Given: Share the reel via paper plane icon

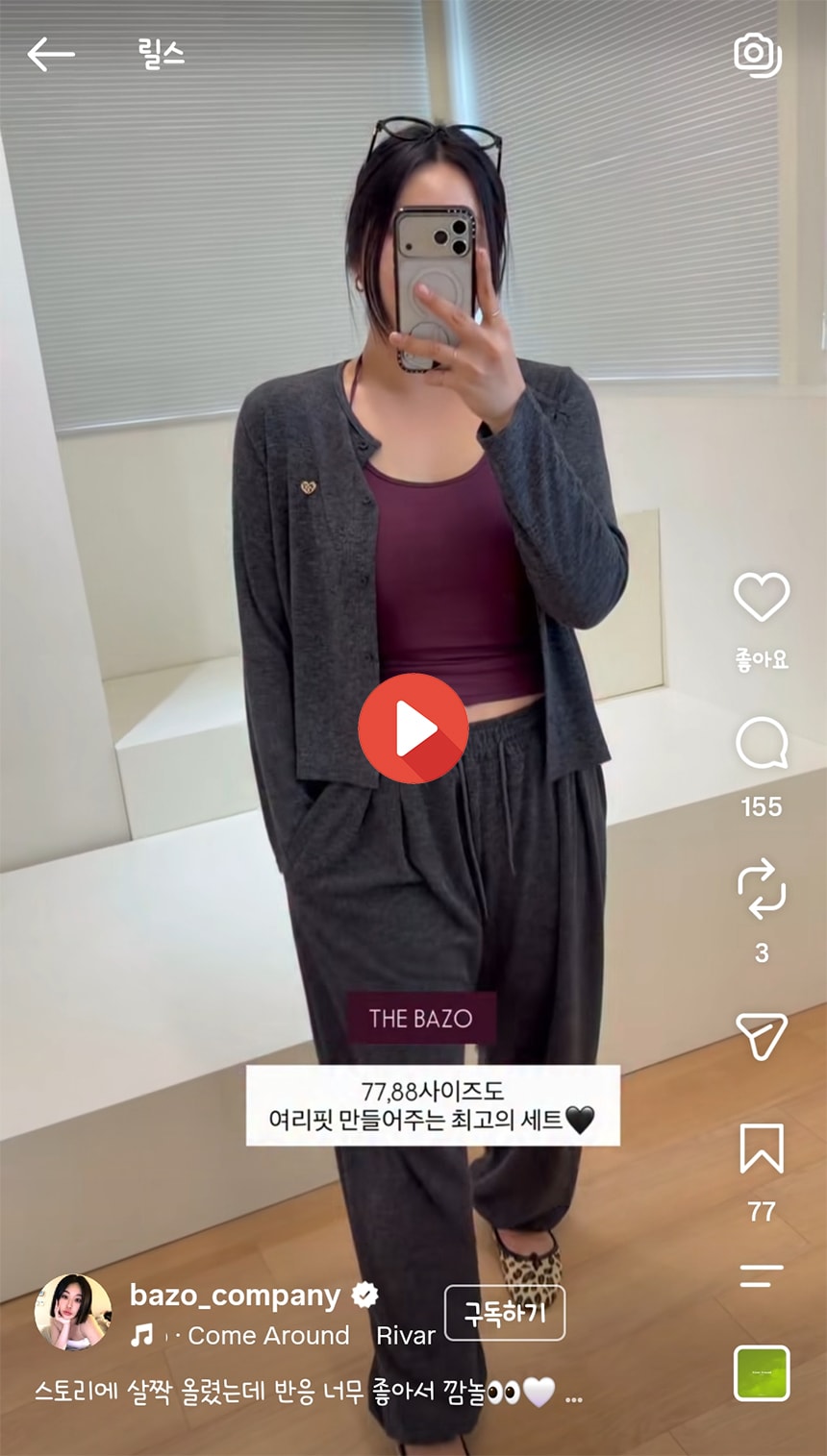Looking at the screenshot, I should pyautogui.click(x=762, y=1036).
